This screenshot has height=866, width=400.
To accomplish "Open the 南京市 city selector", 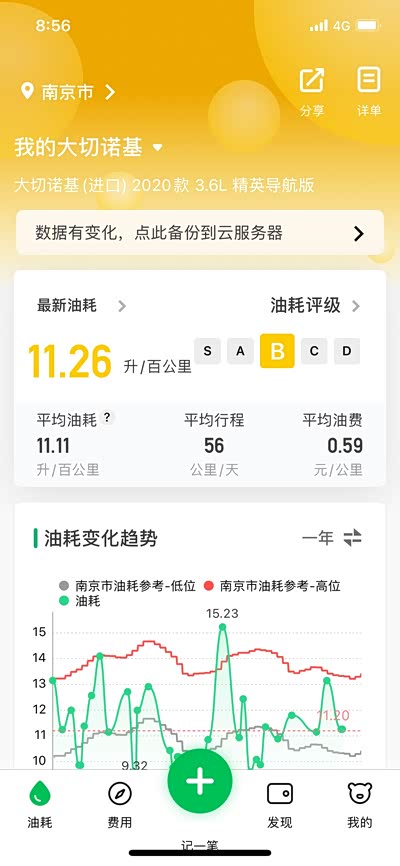I will coord(68,92).
